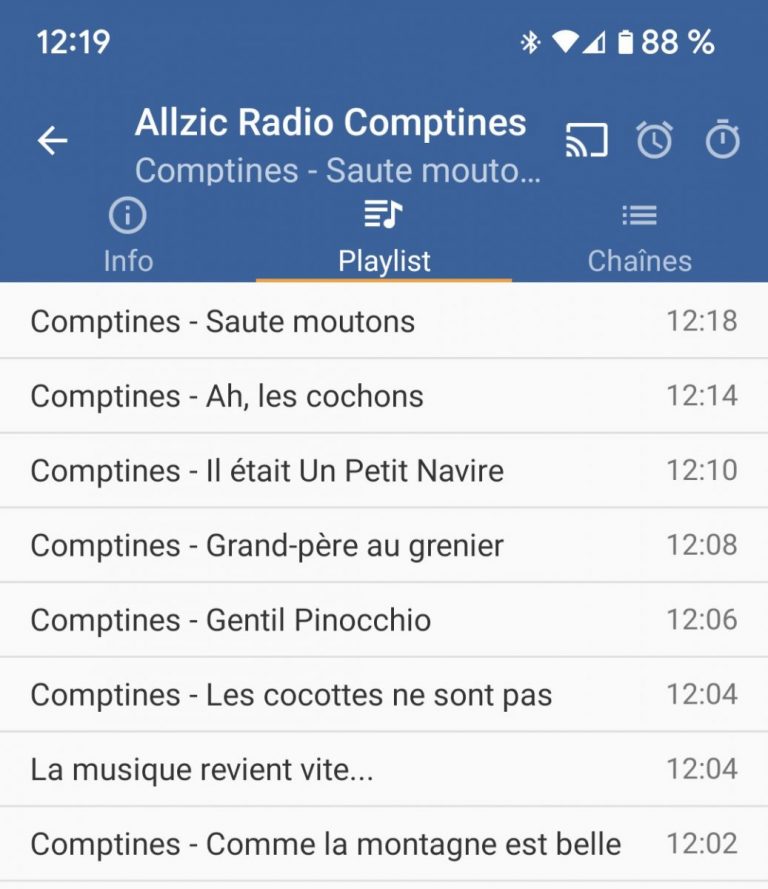This screenshot has width=768, height=889.
Task: Switch to the Info tab
Action: pyautogui.click(x=128, y=237)
